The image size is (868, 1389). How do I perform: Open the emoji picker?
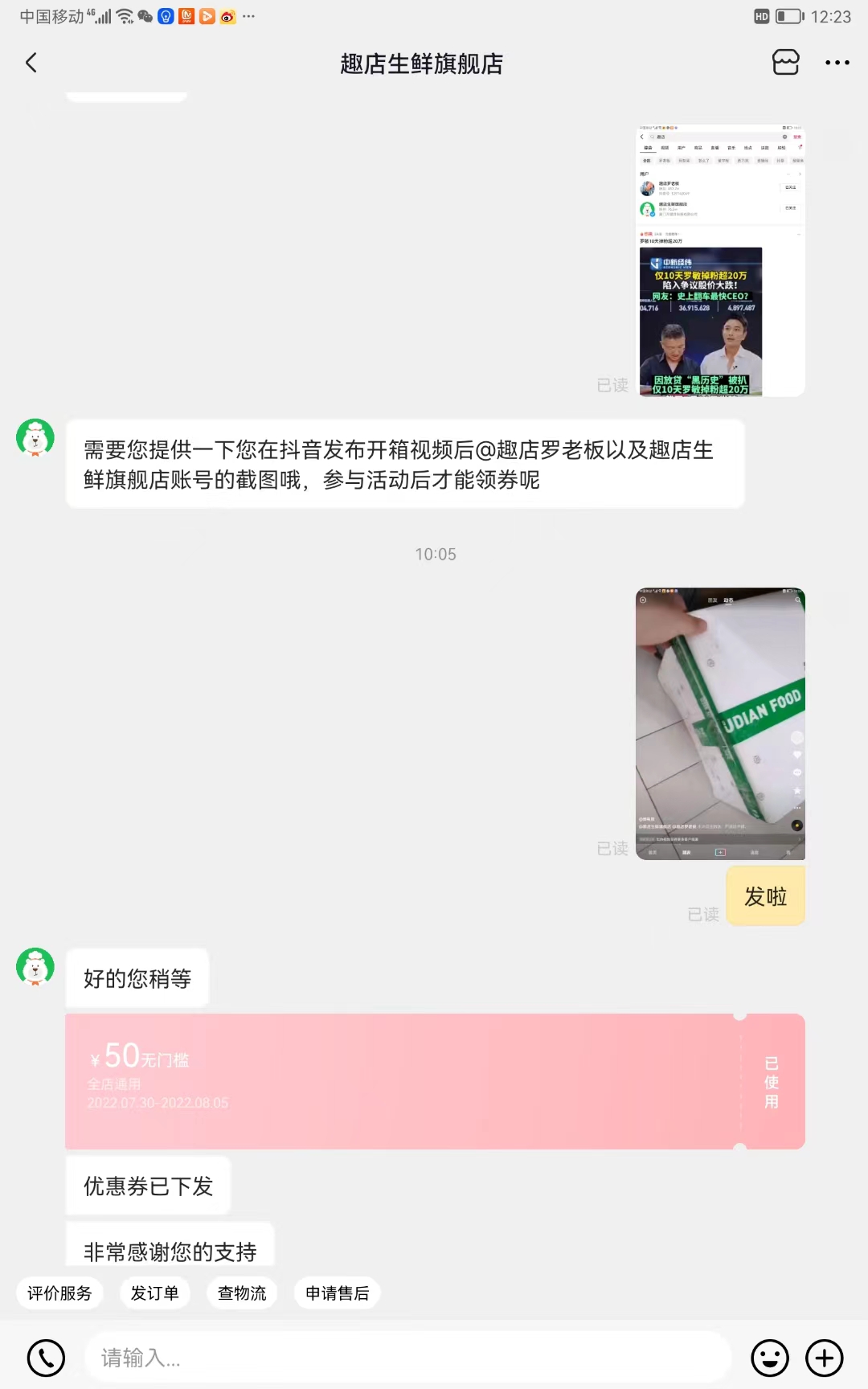769,1358
